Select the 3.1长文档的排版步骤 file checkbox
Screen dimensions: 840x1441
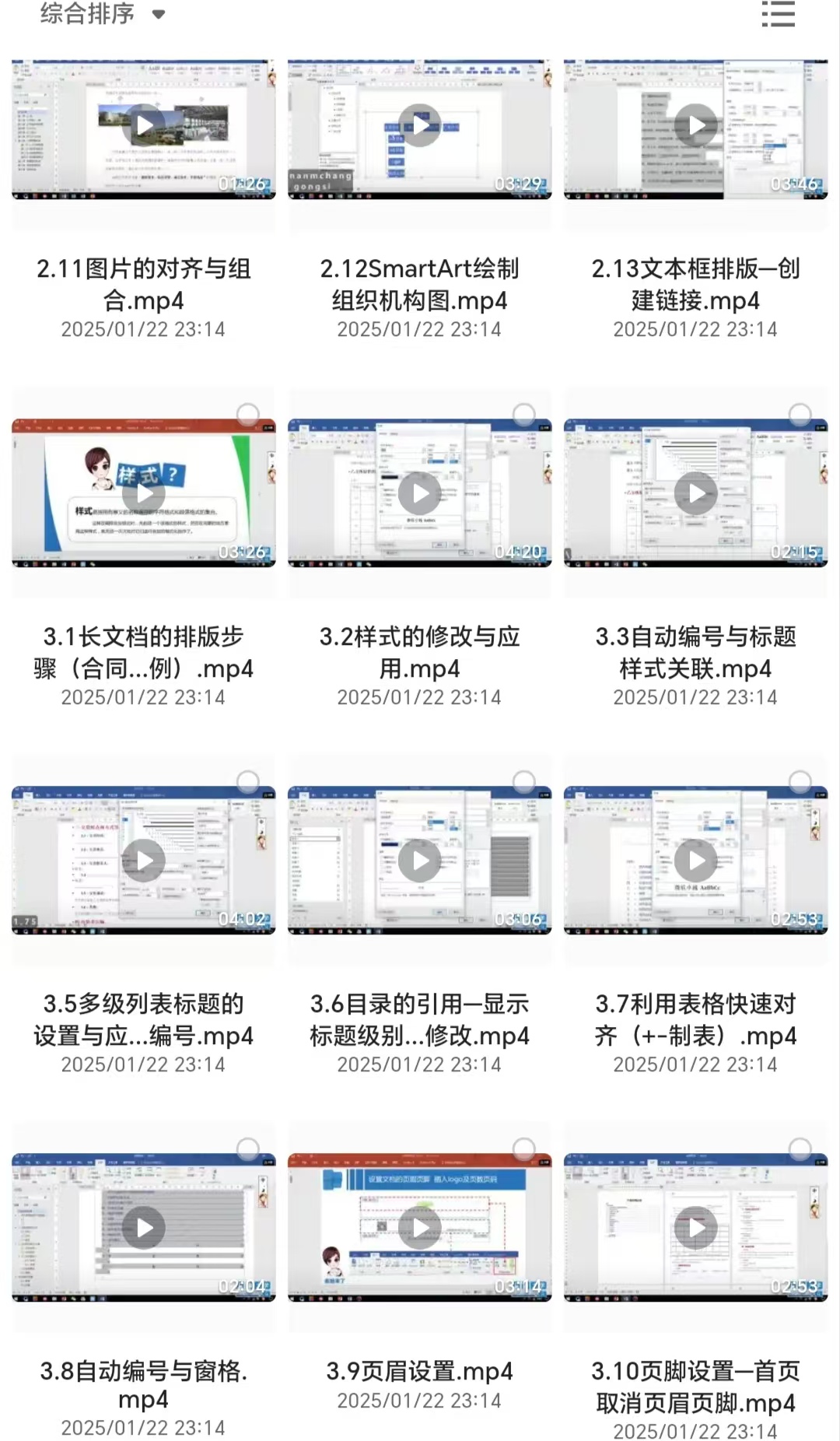(248, 414)
